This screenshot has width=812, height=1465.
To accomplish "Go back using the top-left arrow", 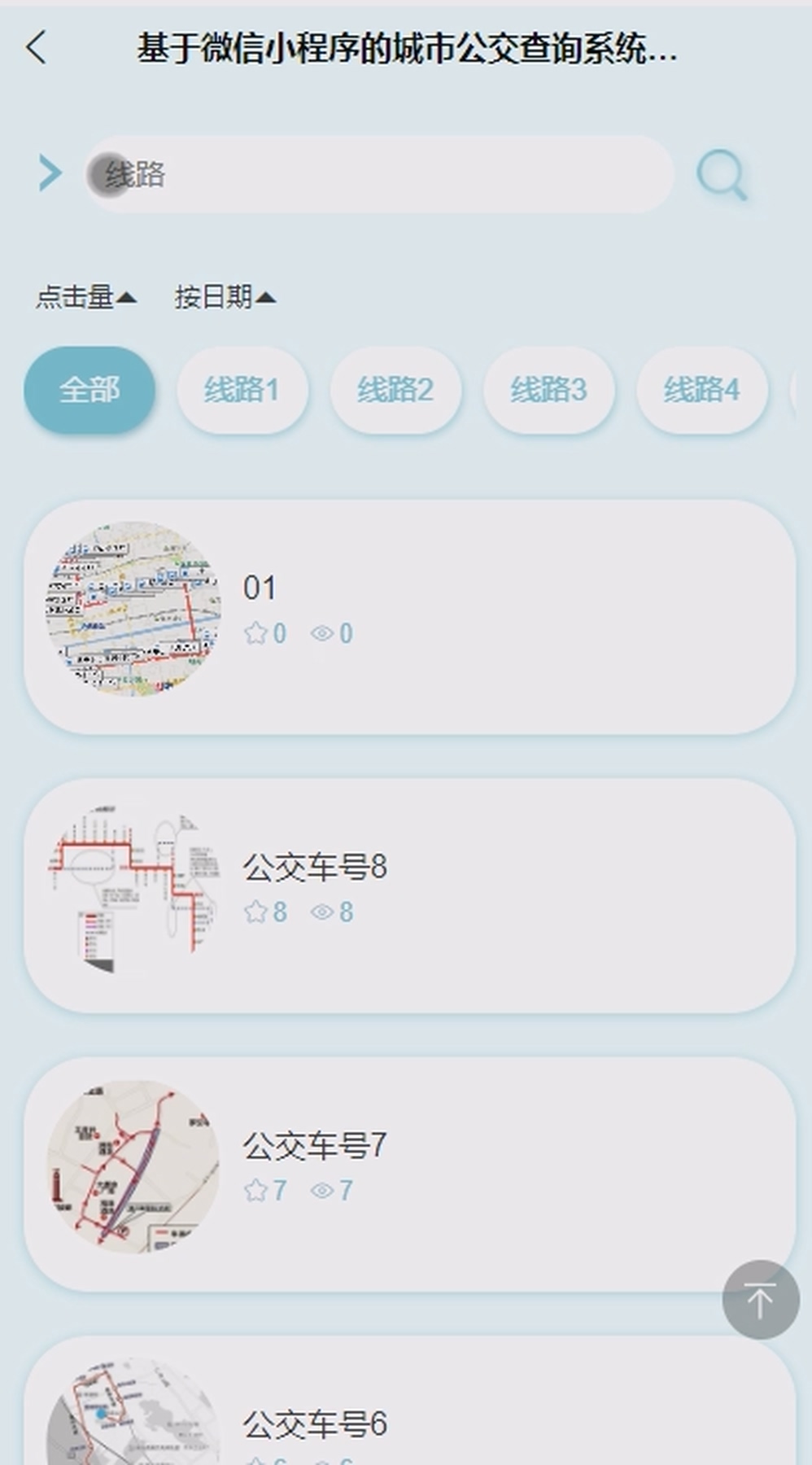I will 37,48.
